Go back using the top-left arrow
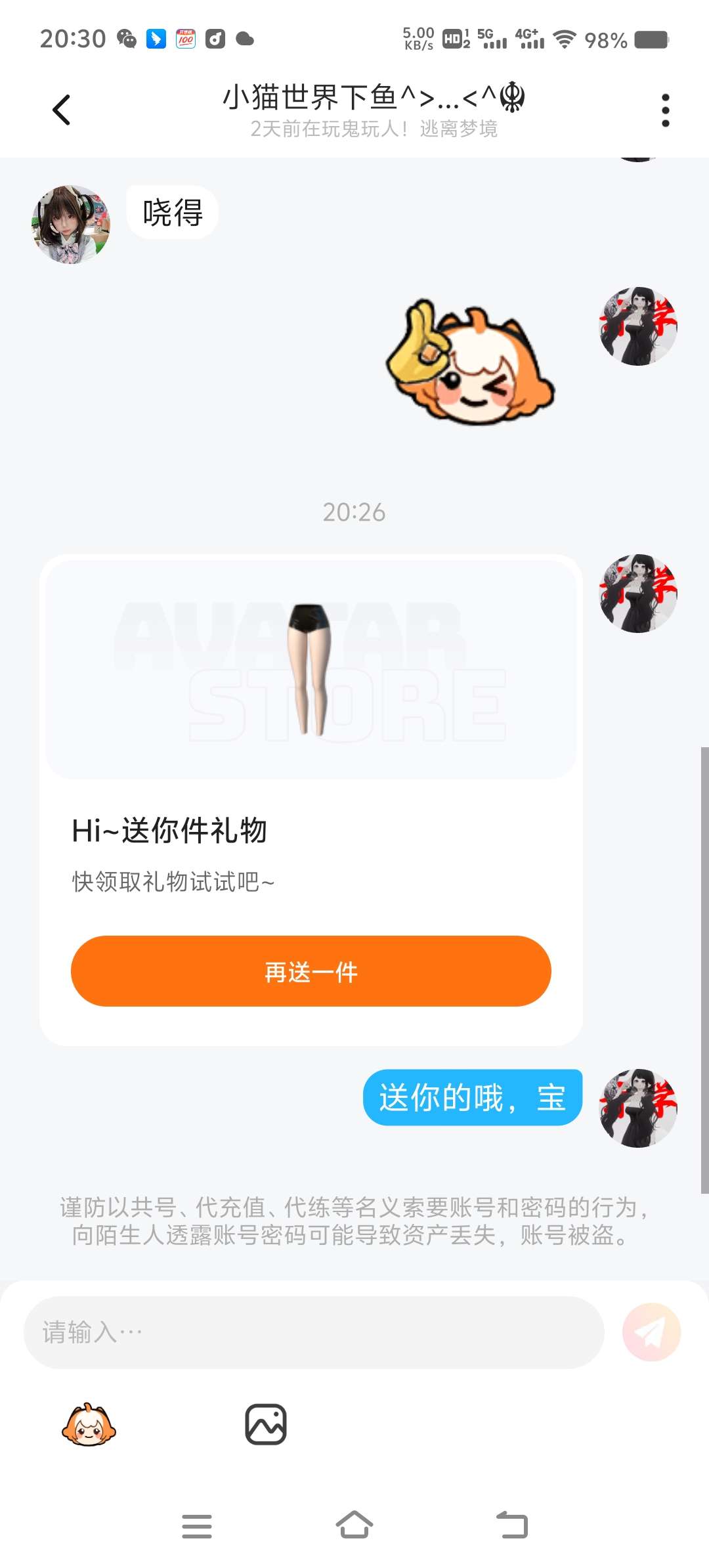The height and width of the screenshot is (1568, 709). 61,110
